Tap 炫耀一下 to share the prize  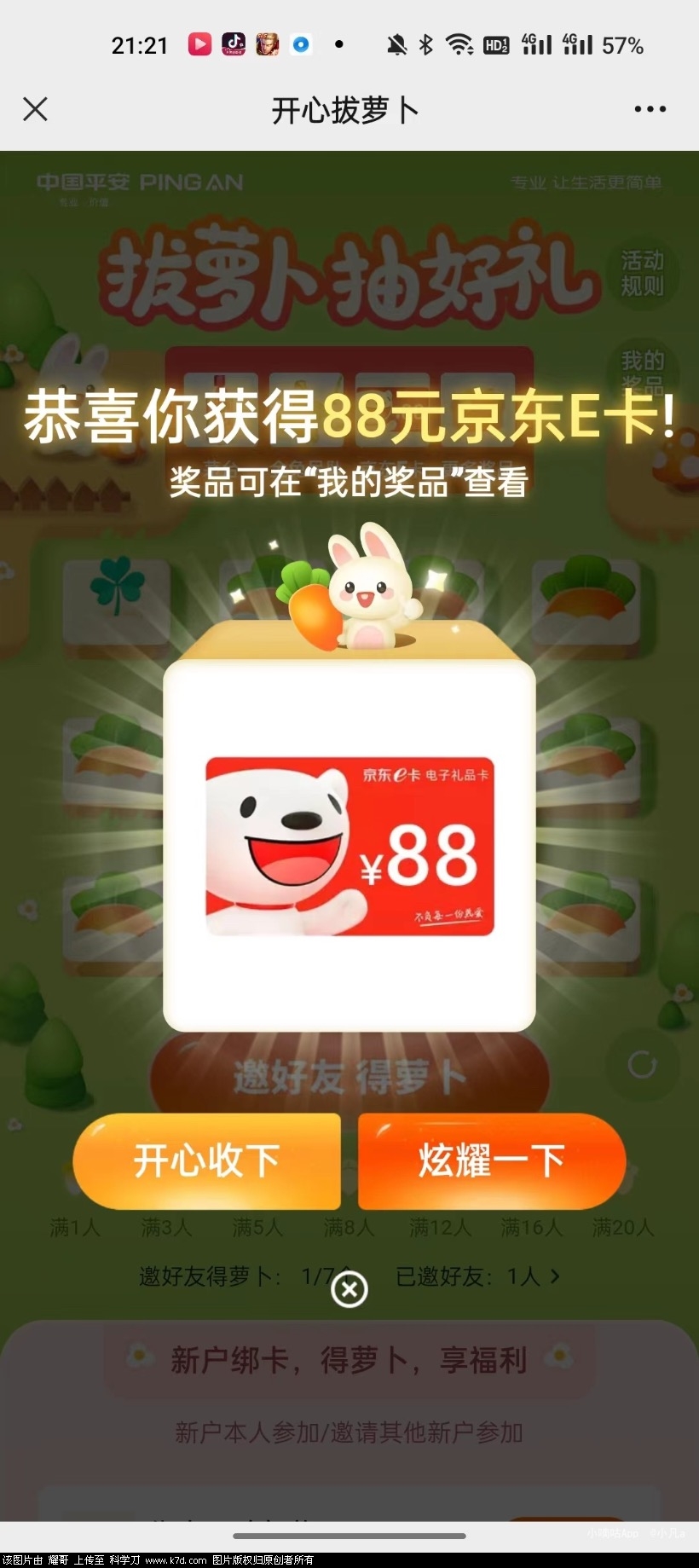pos(492,1161)
